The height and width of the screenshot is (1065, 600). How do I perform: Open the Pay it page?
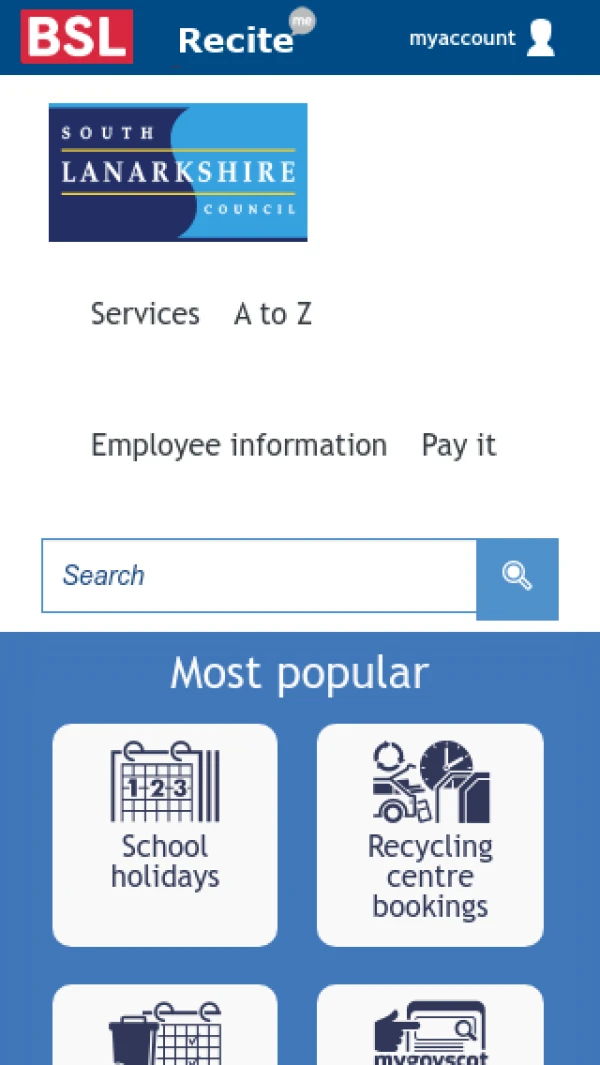(x=459, y=445)
